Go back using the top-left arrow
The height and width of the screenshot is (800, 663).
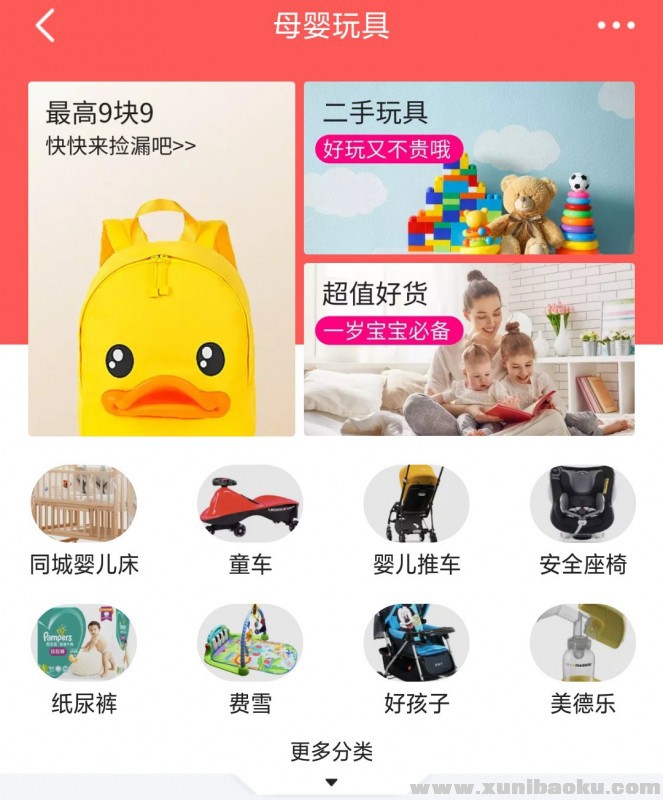(x=45, y=26)
